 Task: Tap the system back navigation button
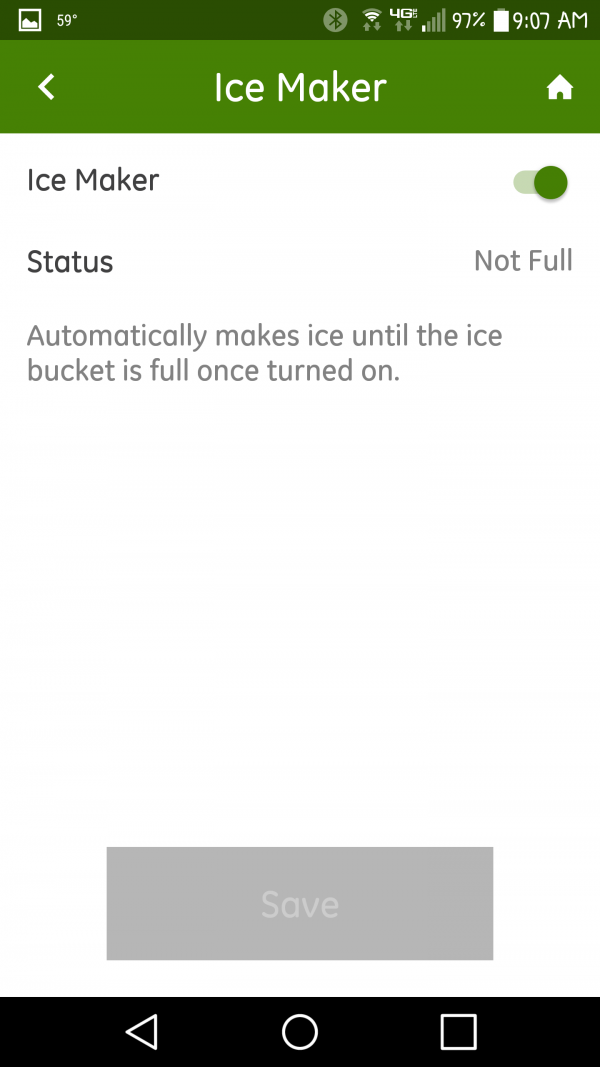(142, 1032)
